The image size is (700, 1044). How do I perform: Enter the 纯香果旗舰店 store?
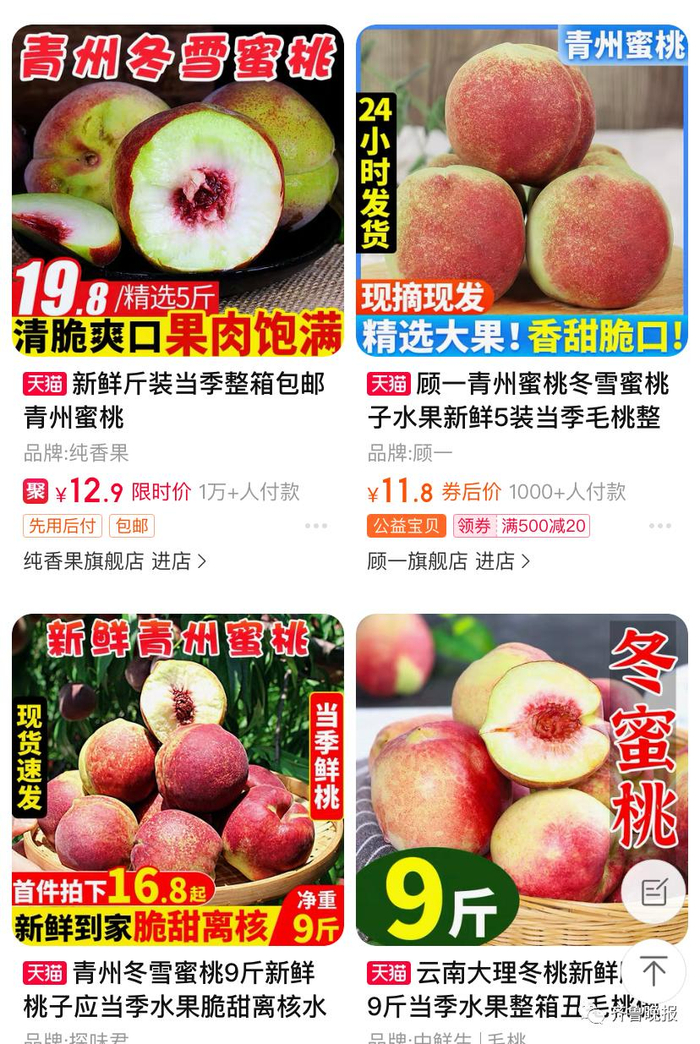[115, 561]
